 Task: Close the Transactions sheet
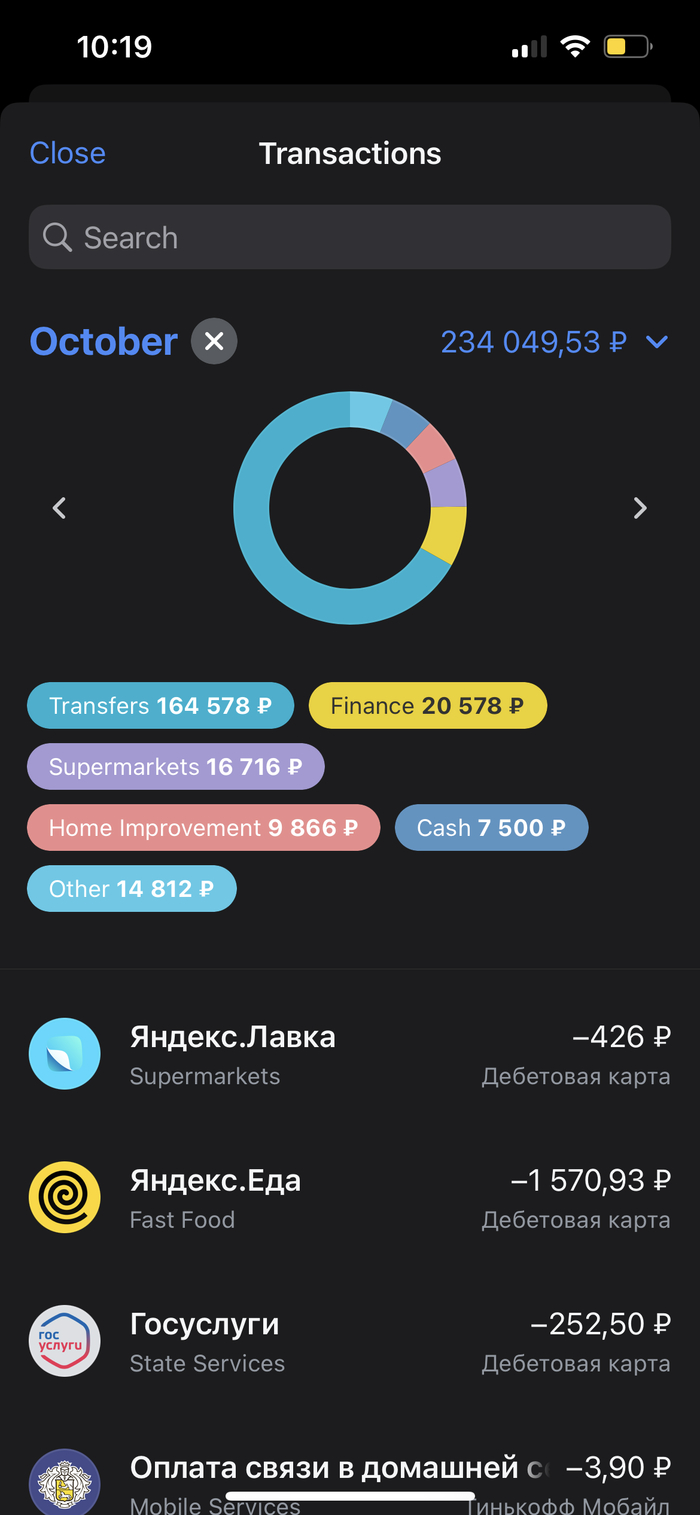(67, 153)
